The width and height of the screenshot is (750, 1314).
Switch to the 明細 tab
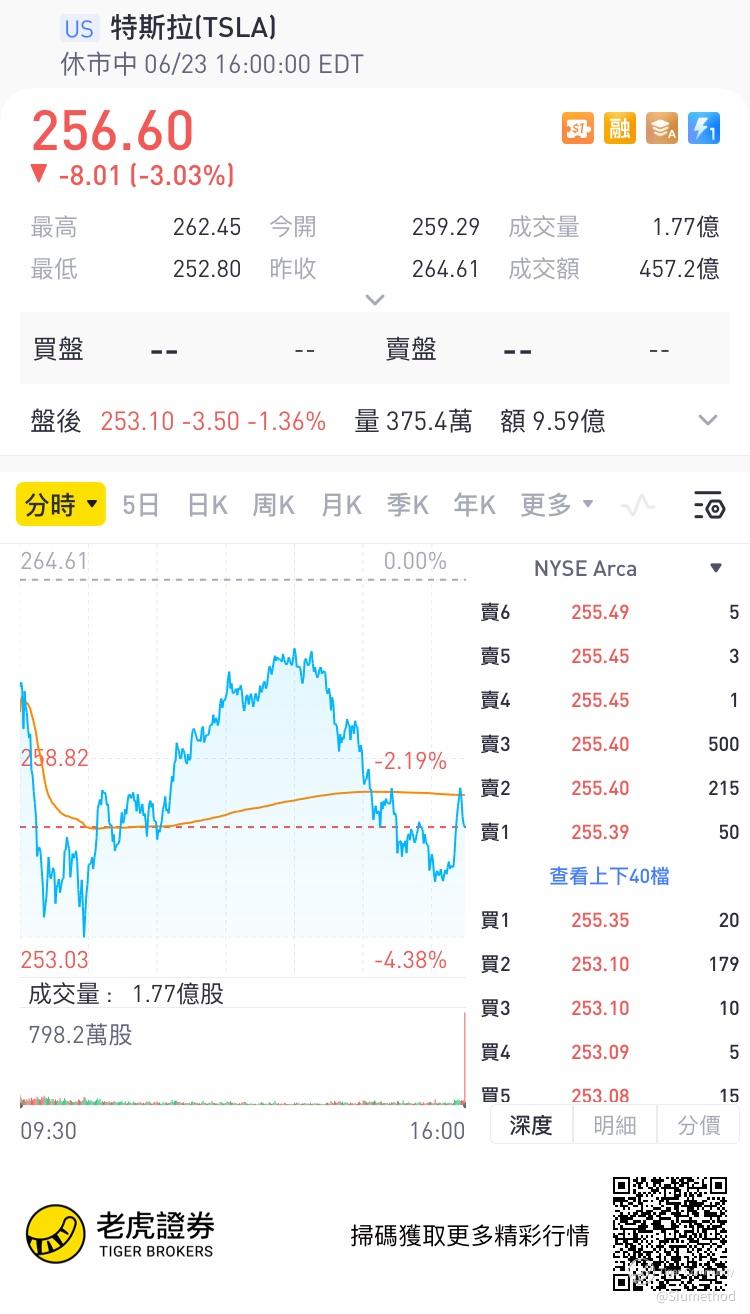614,1125
